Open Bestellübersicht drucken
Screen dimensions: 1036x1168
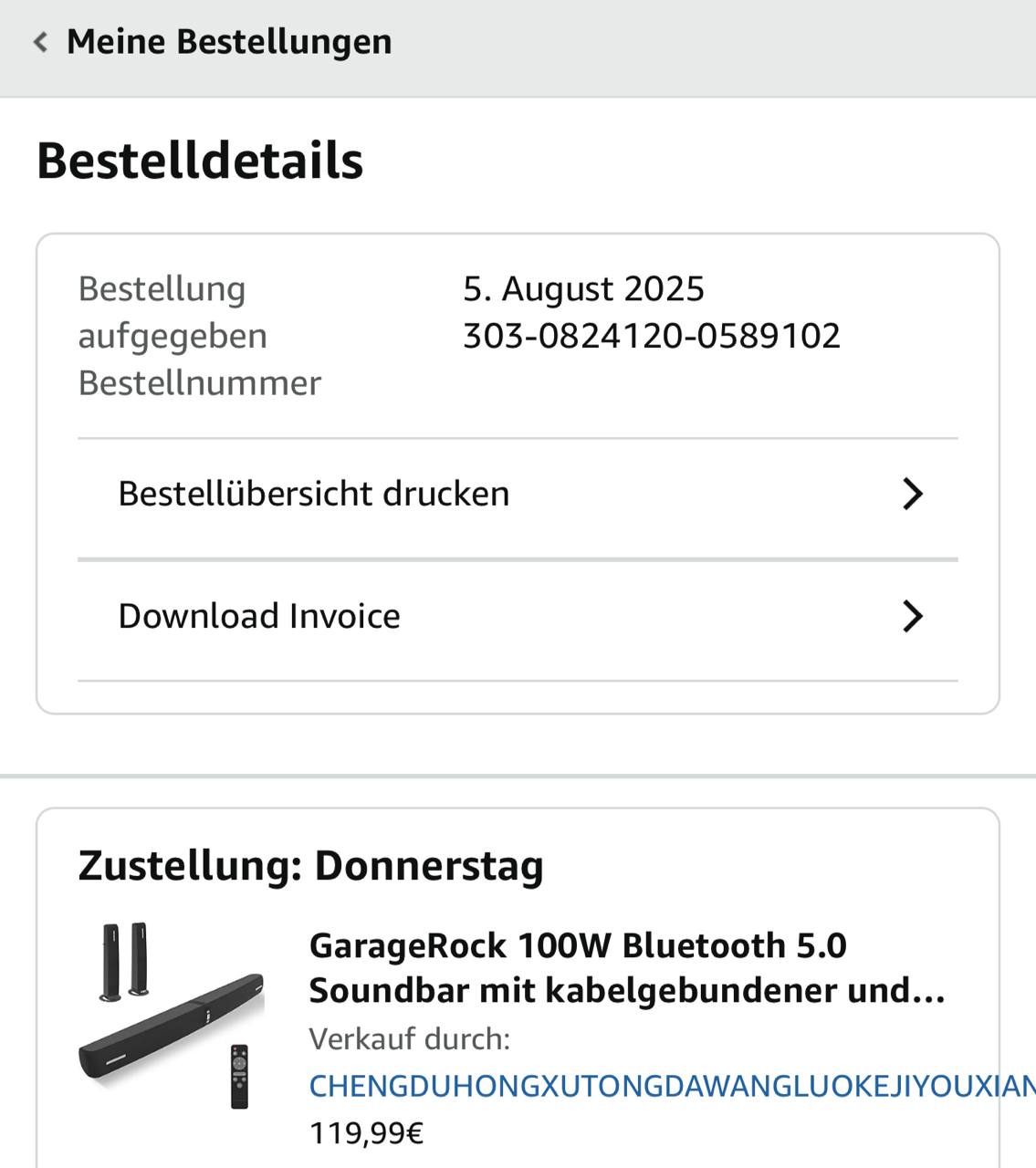click(x=518, y=494)
